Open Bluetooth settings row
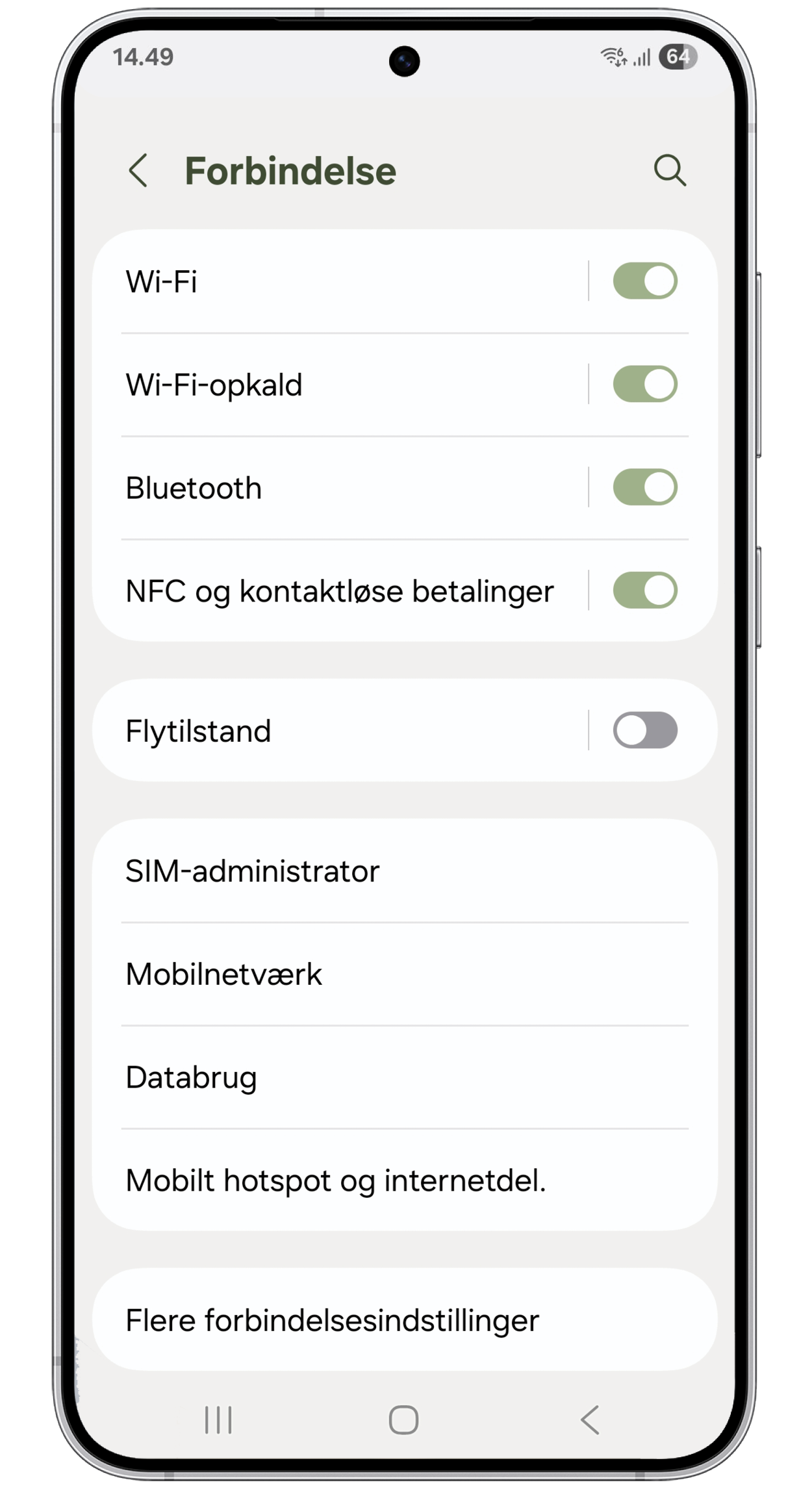 pyautogui.click(x=338, y=488)
